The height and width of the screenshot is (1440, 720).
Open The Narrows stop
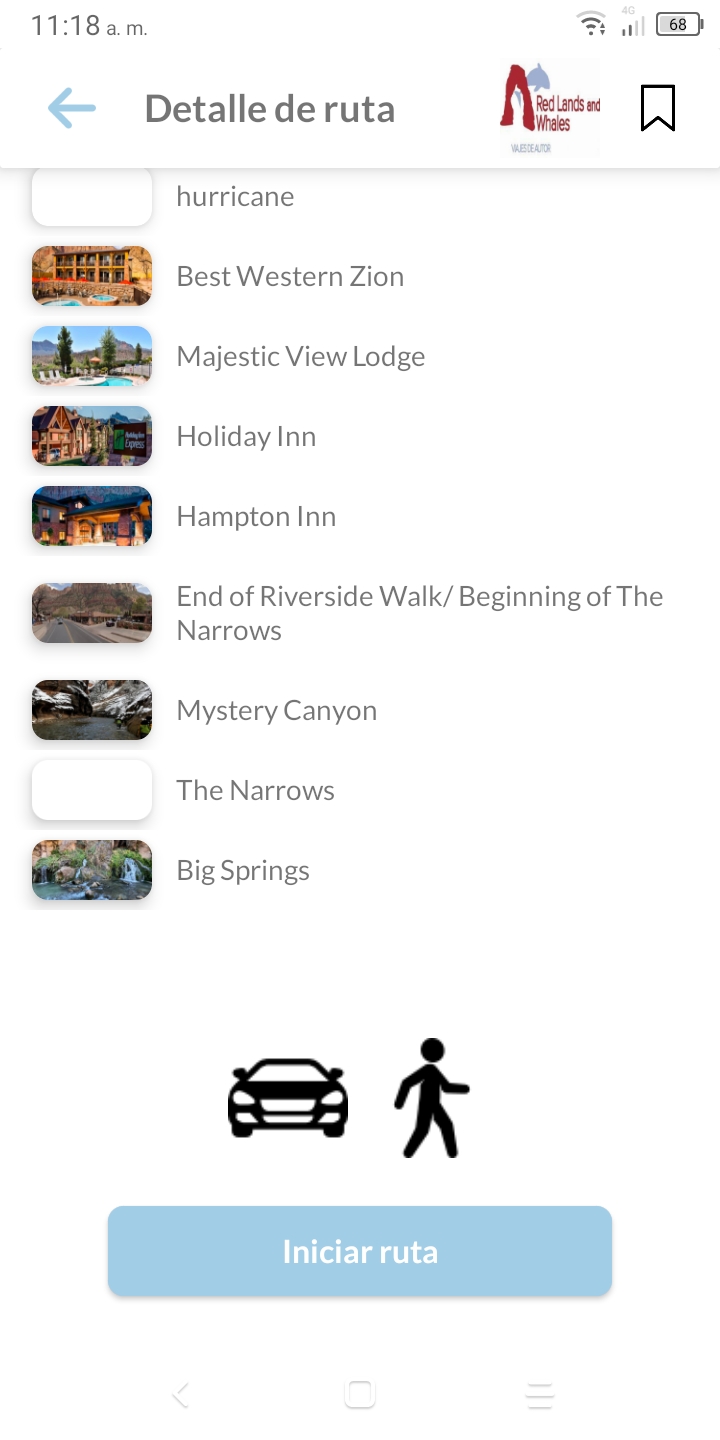255,790
